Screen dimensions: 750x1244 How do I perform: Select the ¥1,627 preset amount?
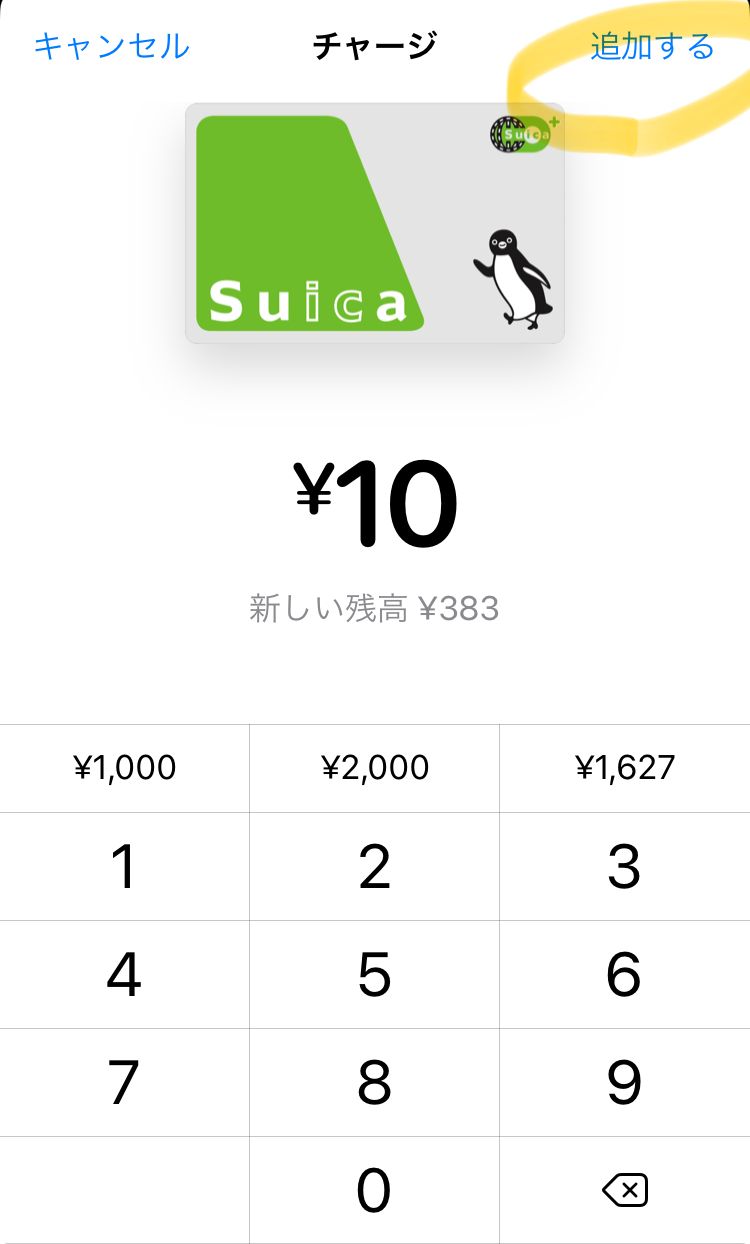[624, 768]
